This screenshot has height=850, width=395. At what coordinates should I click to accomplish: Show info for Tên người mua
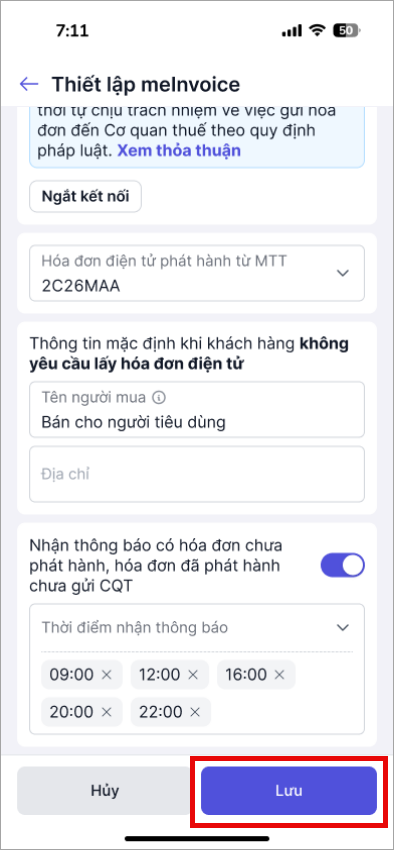point(159,398)
